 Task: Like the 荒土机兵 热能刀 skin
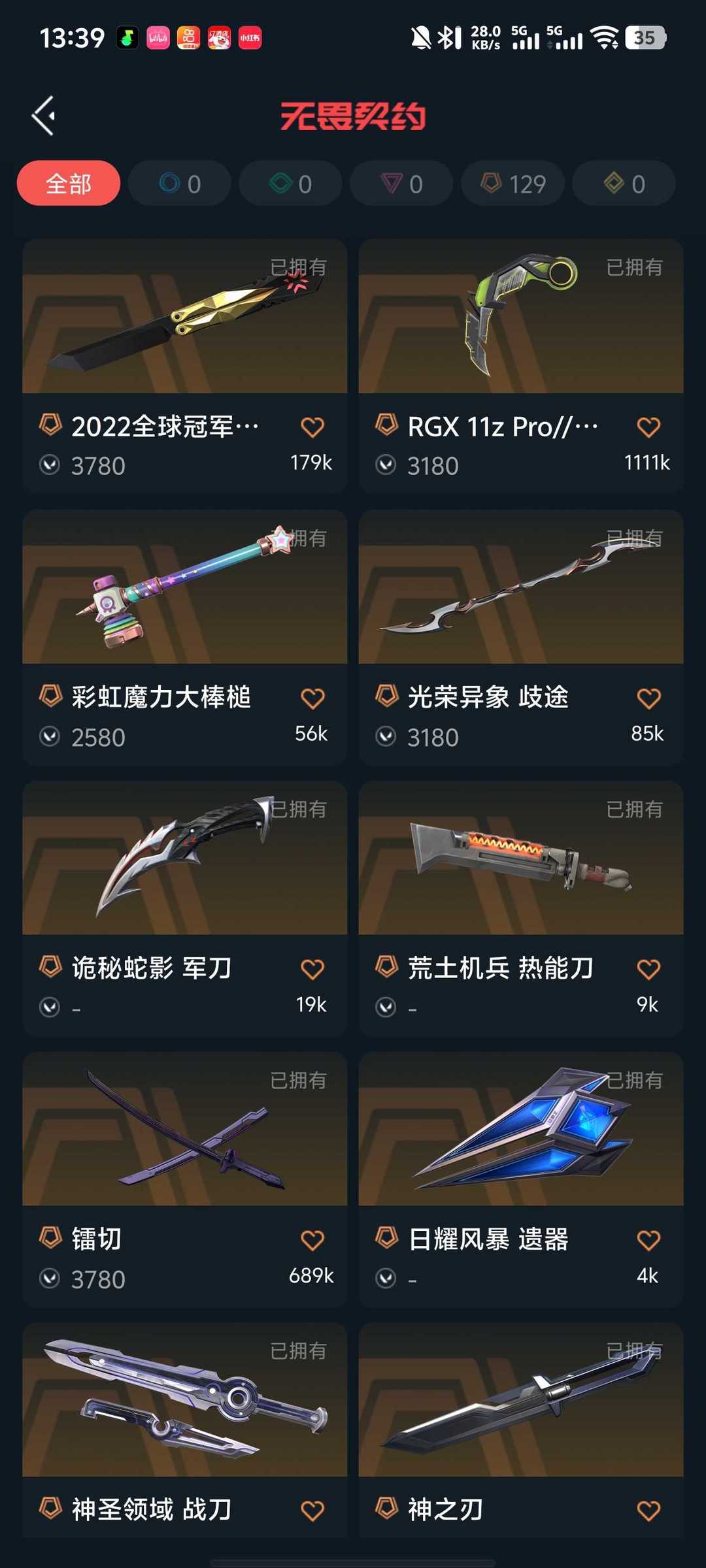pyautogui.click(x=648, y=970)
